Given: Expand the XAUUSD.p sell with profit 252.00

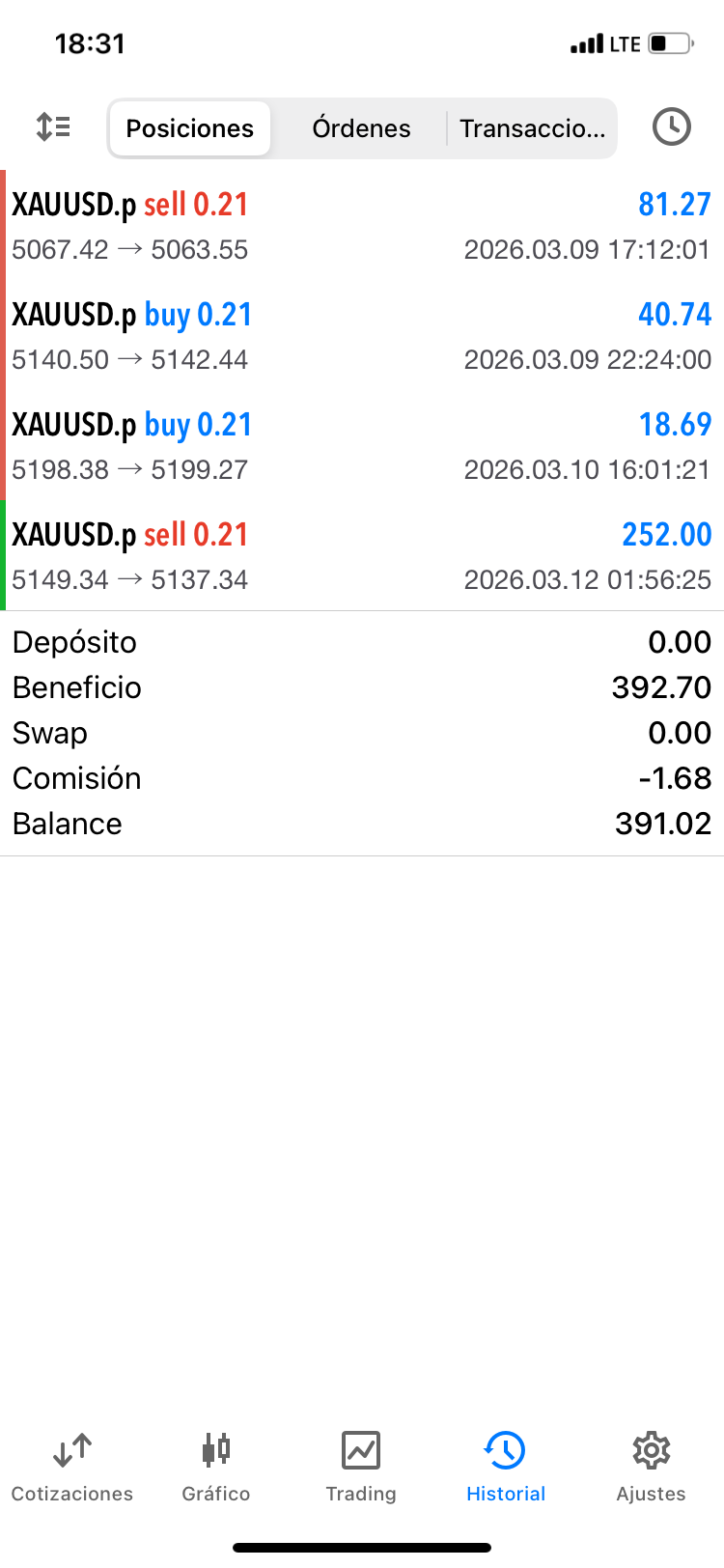Looking at the screenshot, I should tap(362, 556).
